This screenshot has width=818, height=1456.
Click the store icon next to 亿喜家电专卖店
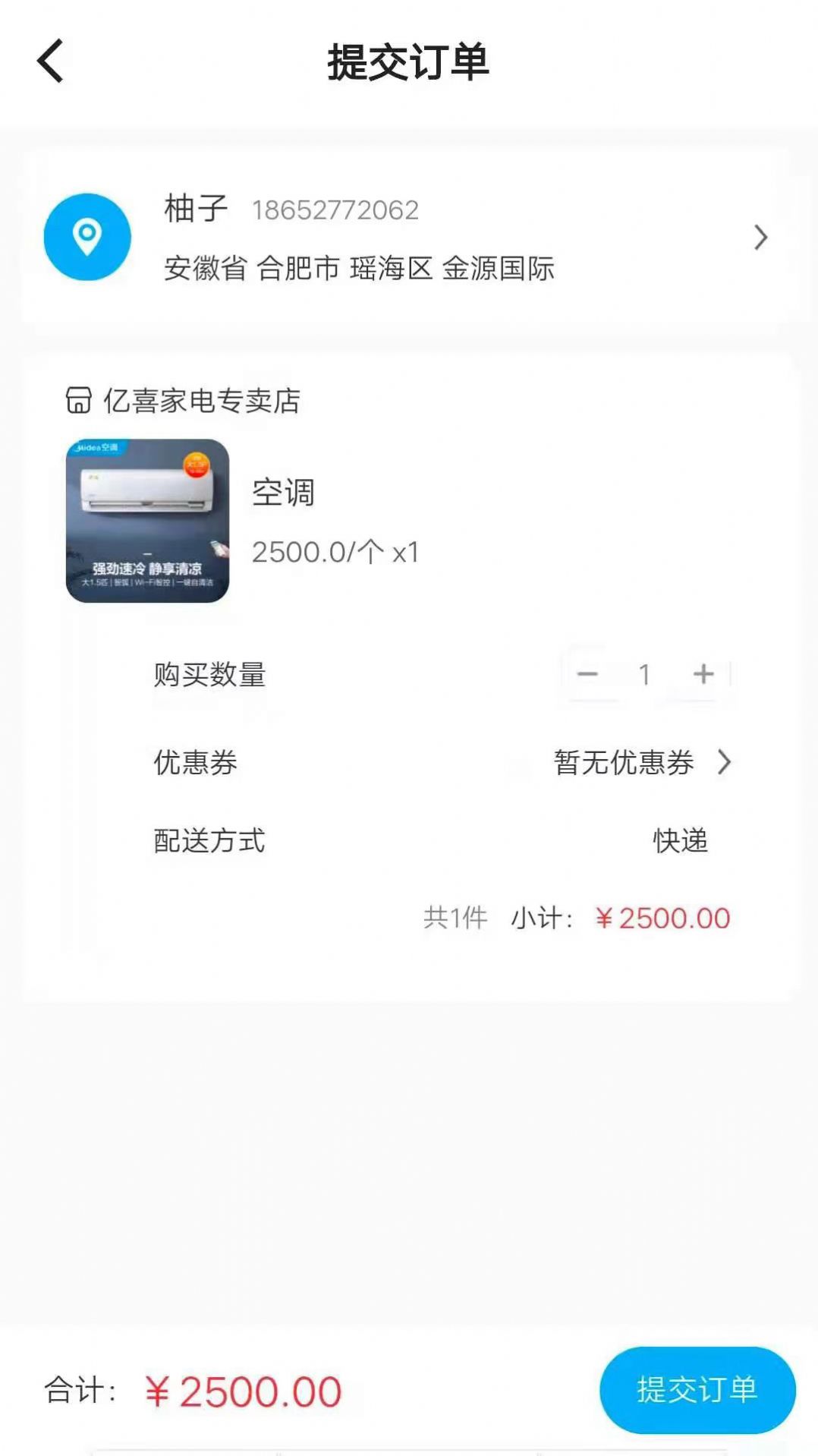pyautogui.click(x=78, y=401)
